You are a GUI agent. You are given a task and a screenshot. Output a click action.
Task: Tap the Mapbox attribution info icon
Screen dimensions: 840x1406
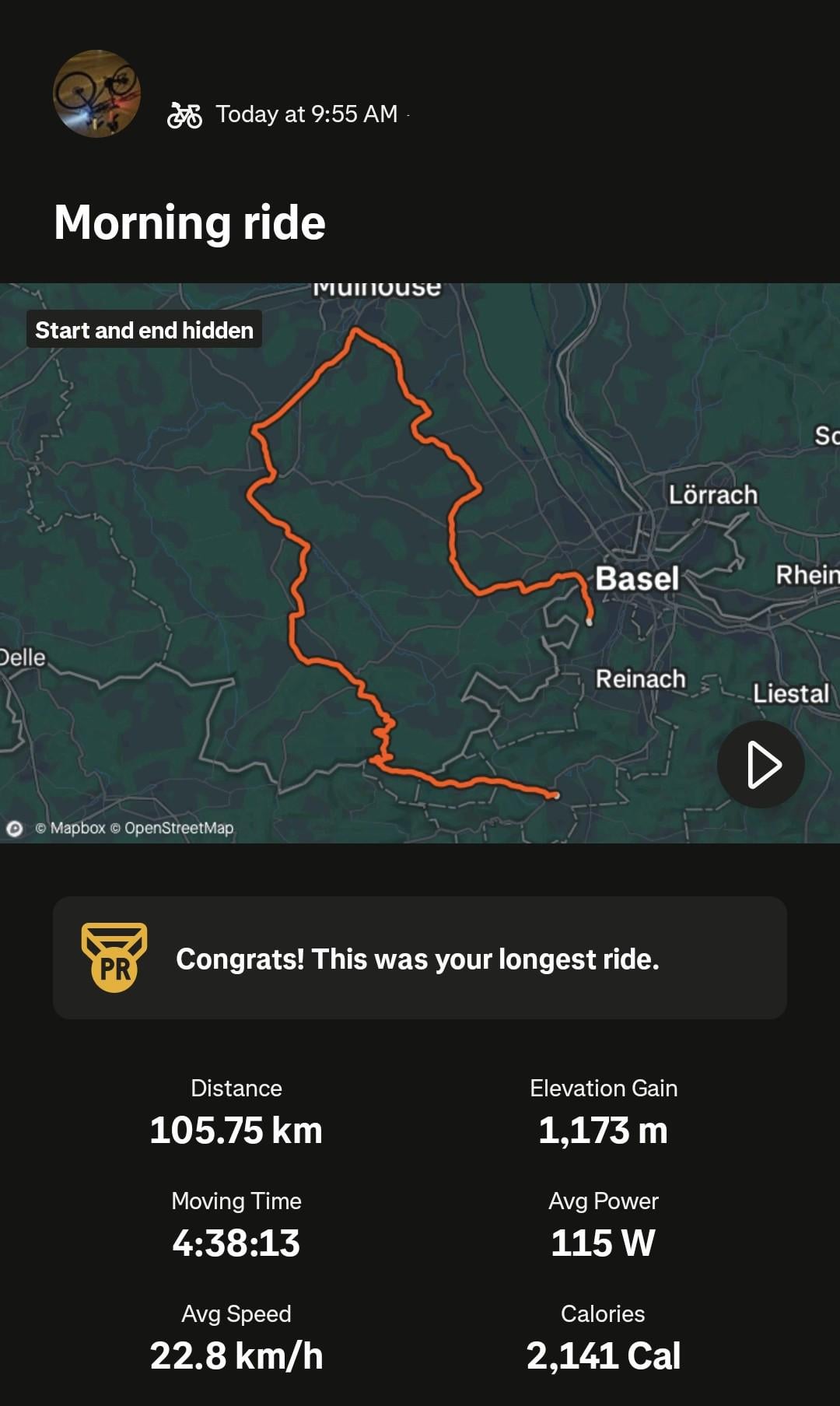point(15,829)
